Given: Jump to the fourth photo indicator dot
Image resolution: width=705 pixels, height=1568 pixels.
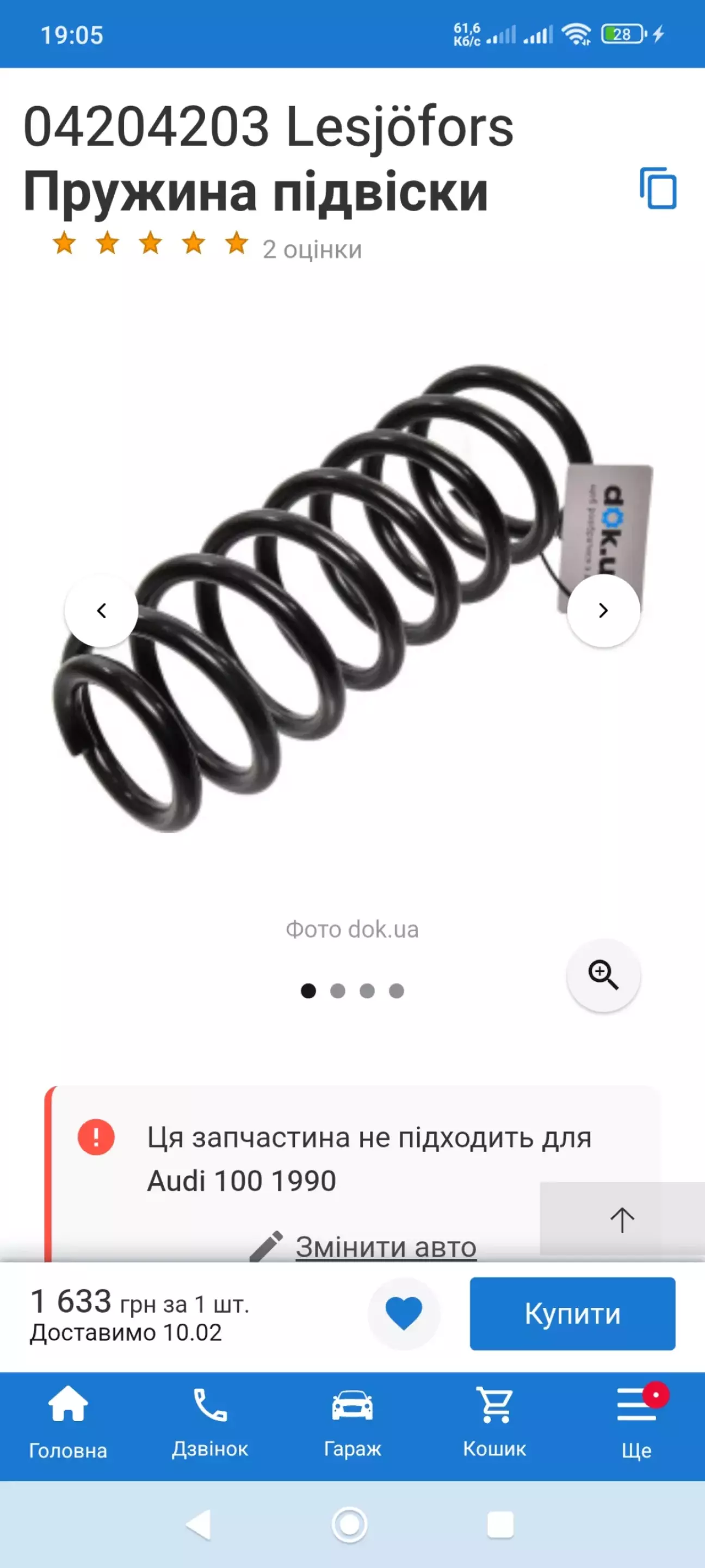Looking at the screenshot, I should 397,991.
